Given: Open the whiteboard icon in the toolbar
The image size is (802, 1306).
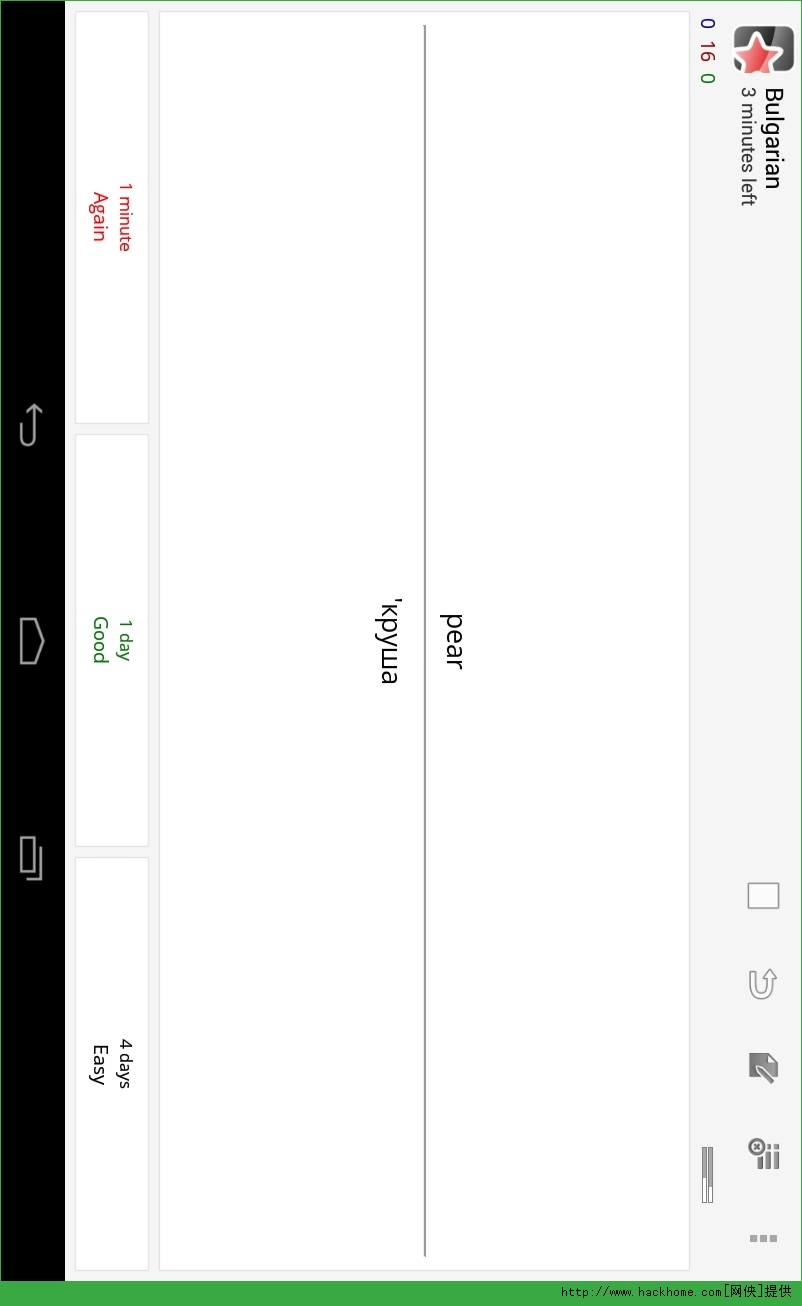Looking at the screenshot, I should 763,896.
